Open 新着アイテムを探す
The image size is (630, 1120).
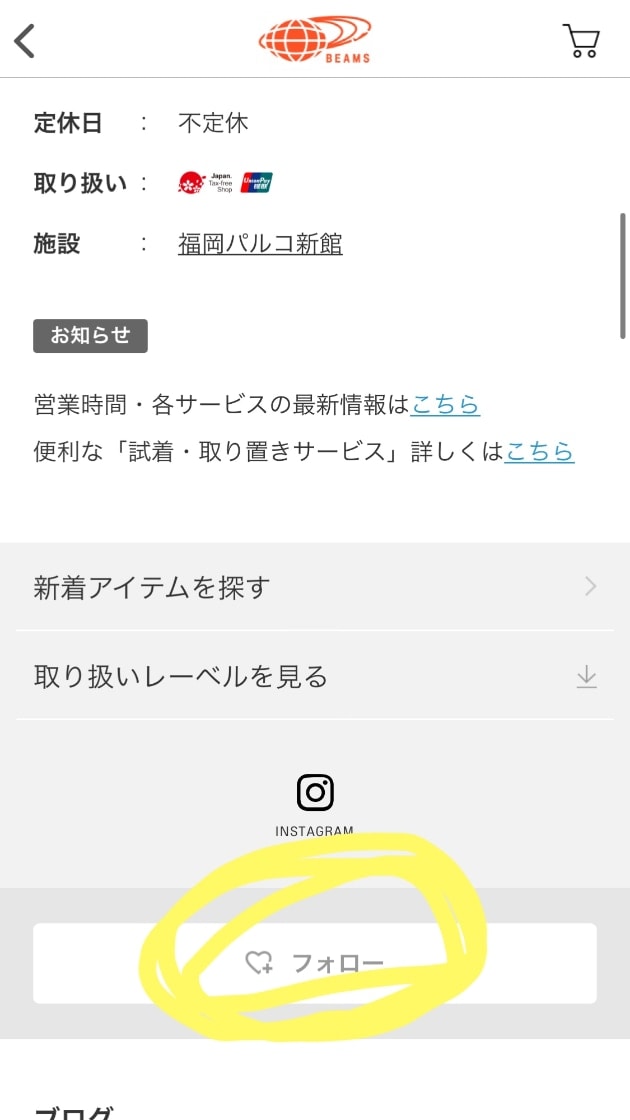click(314, 587)
